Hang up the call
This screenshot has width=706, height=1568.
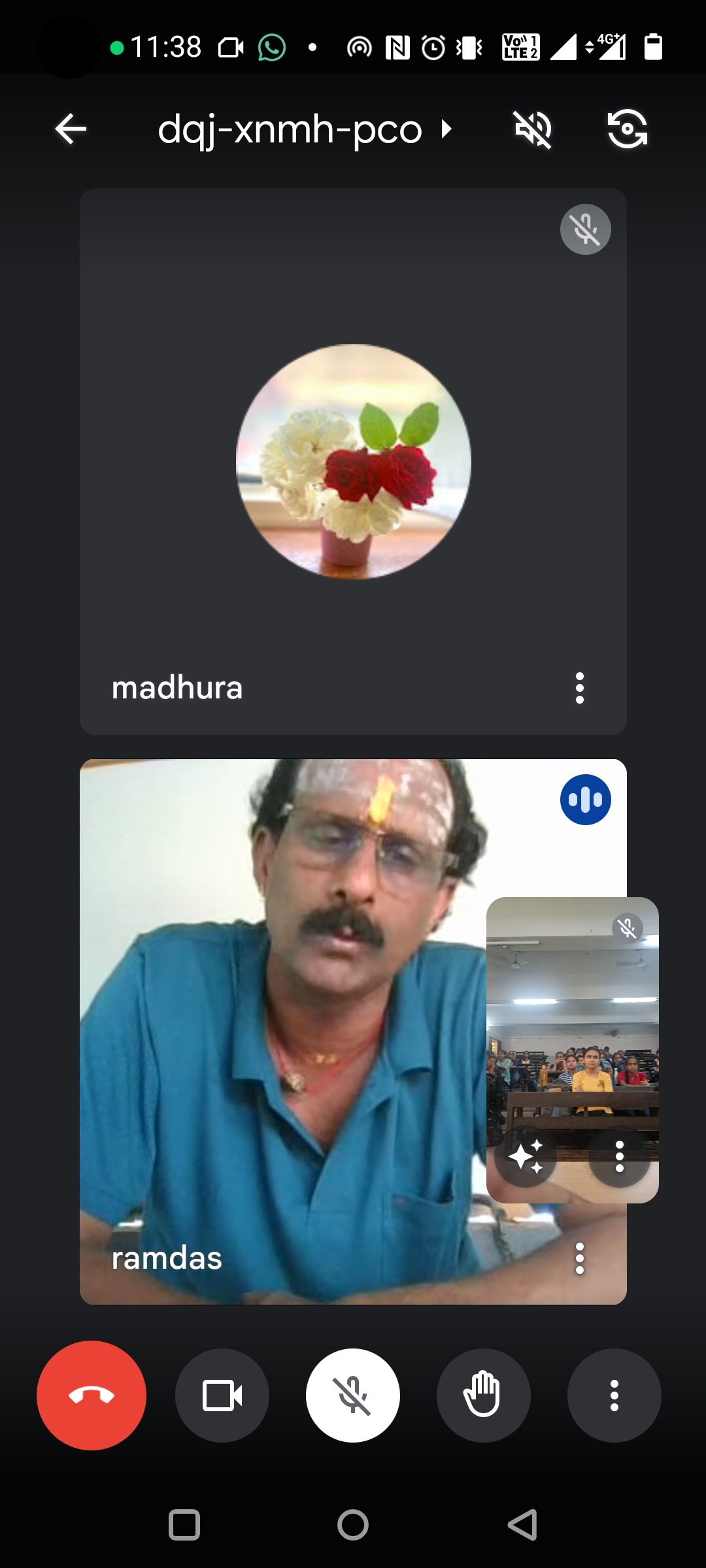coord(92,1396)
